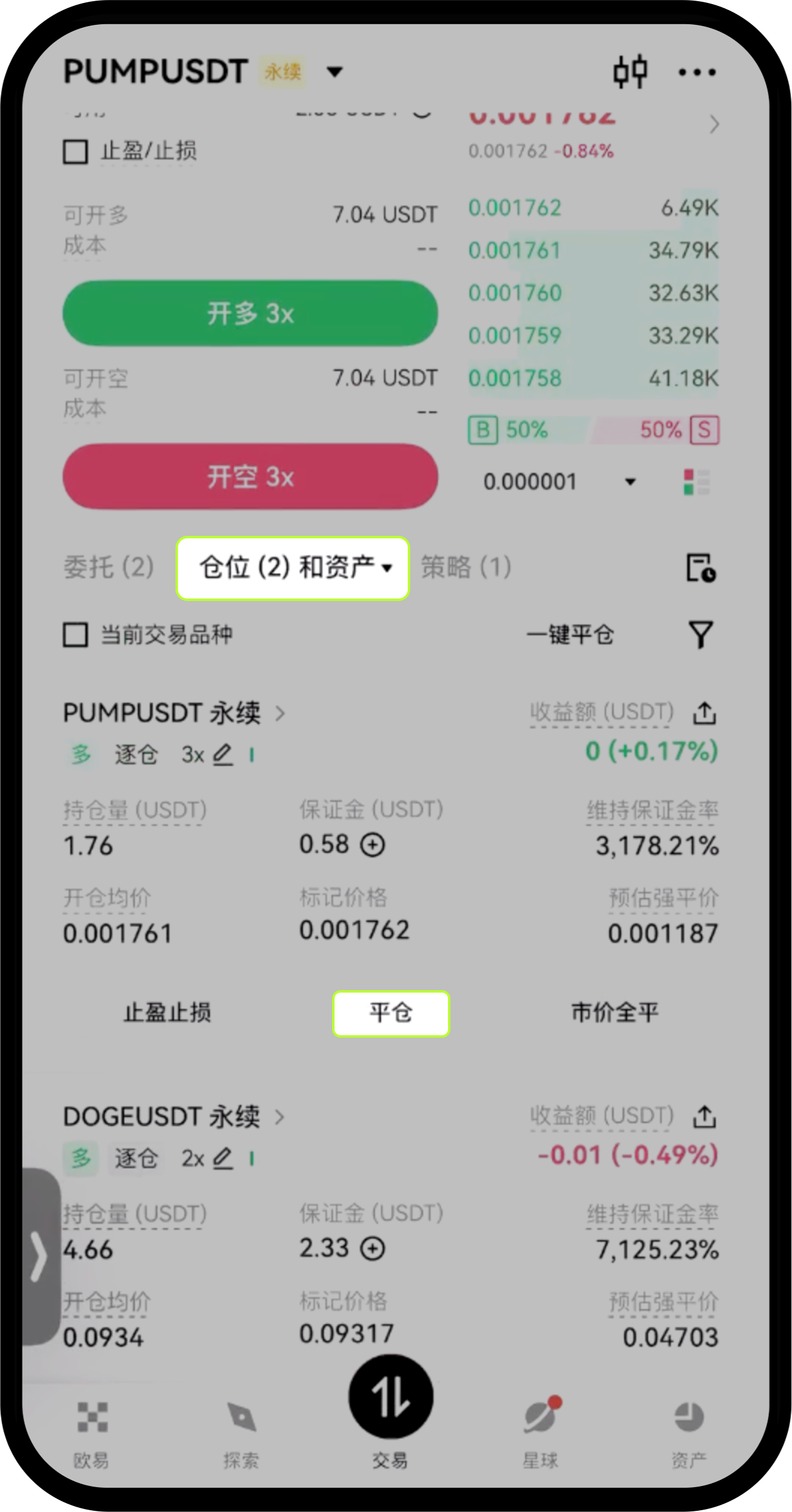Enable the 止盈/止损 checkbox
This screenshot has width=792, height=1512.
76,152
